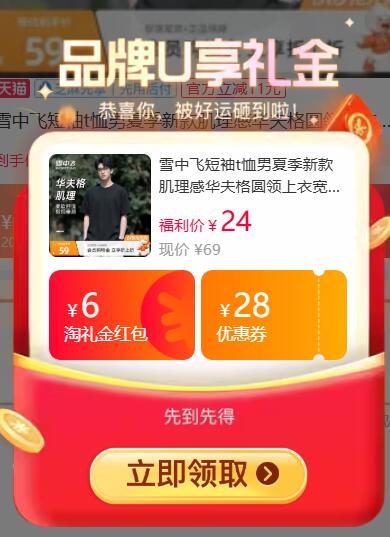Select the ¥28 优惠券 coupon
The width and height of the screenshot is (390, 537).
(274, 315)
